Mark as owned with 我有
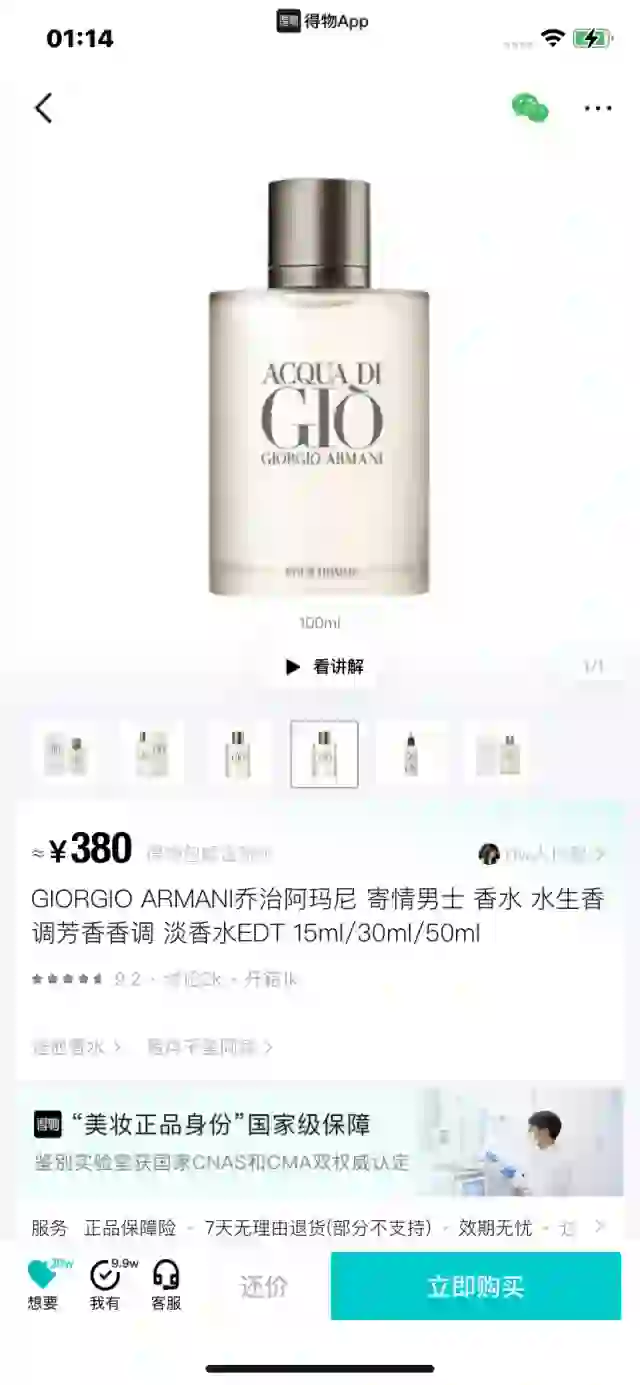Viewport: 640px width, 1385px height. click(105, 1284)
